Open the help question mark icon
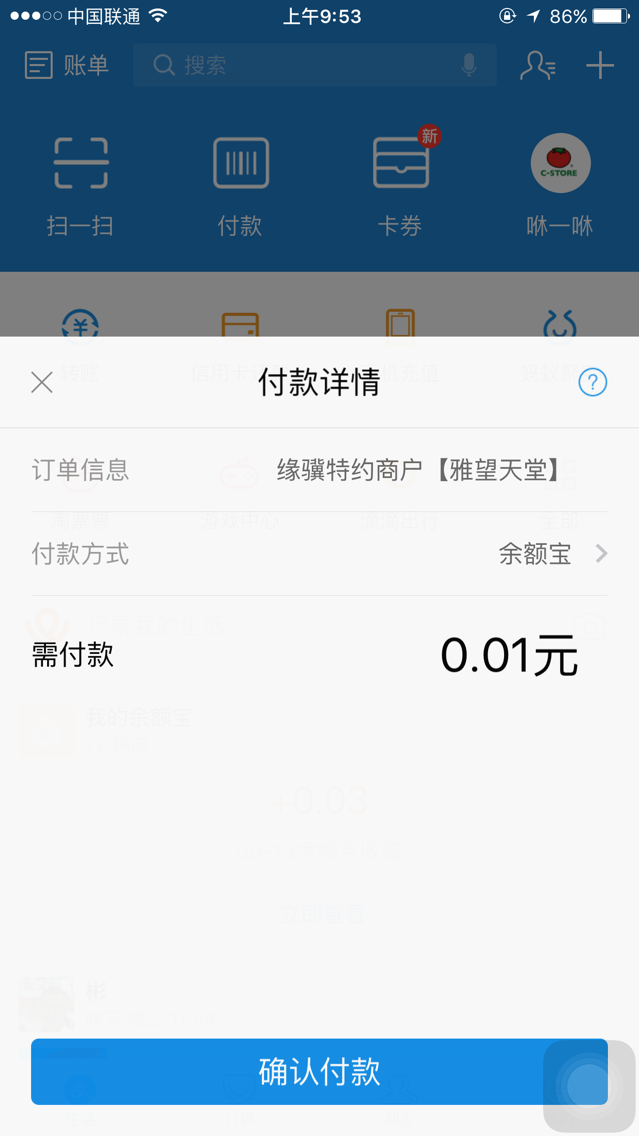 pyautogui.click(x=592, y=382)
